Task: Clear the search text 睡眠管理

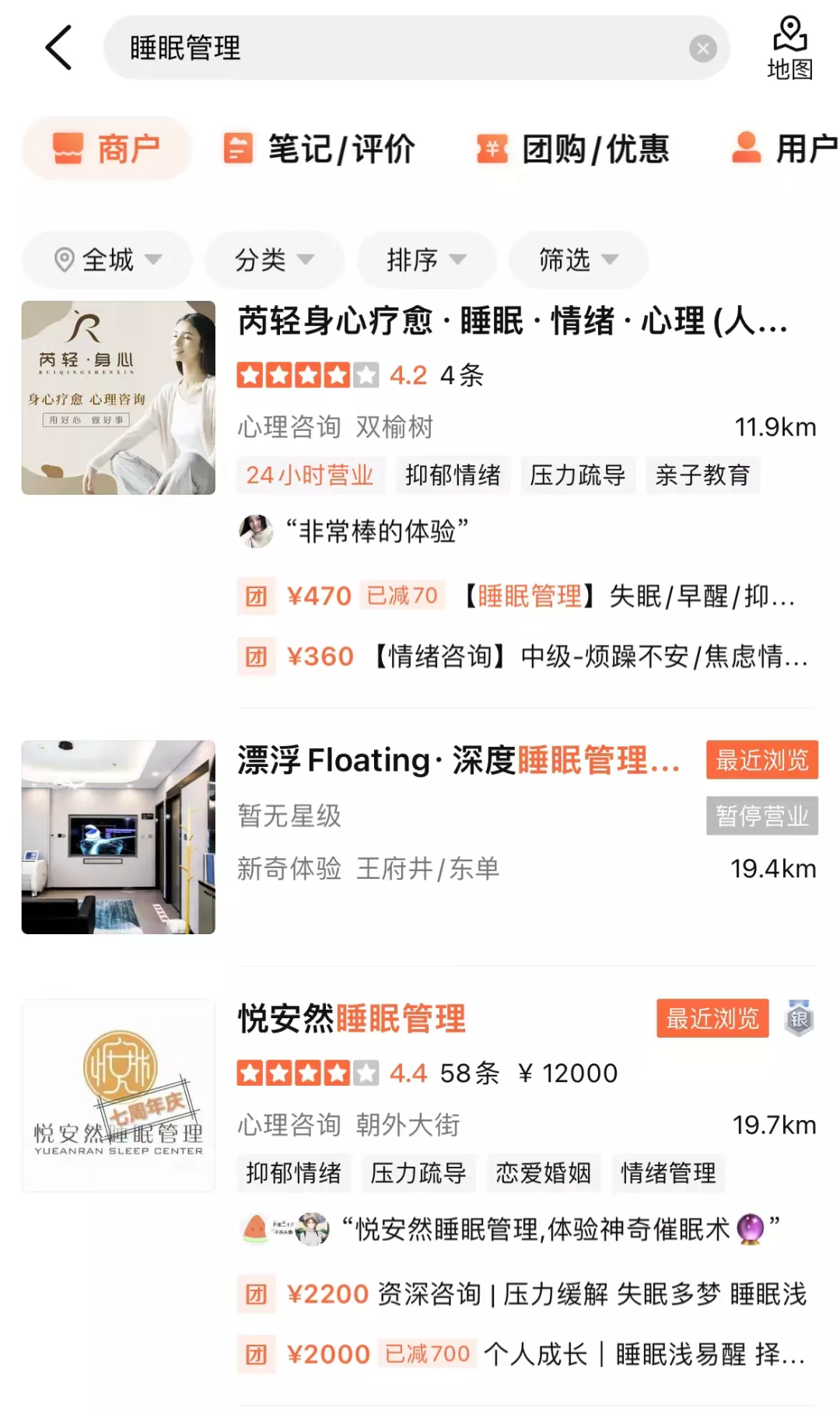Action: [702, 48]
